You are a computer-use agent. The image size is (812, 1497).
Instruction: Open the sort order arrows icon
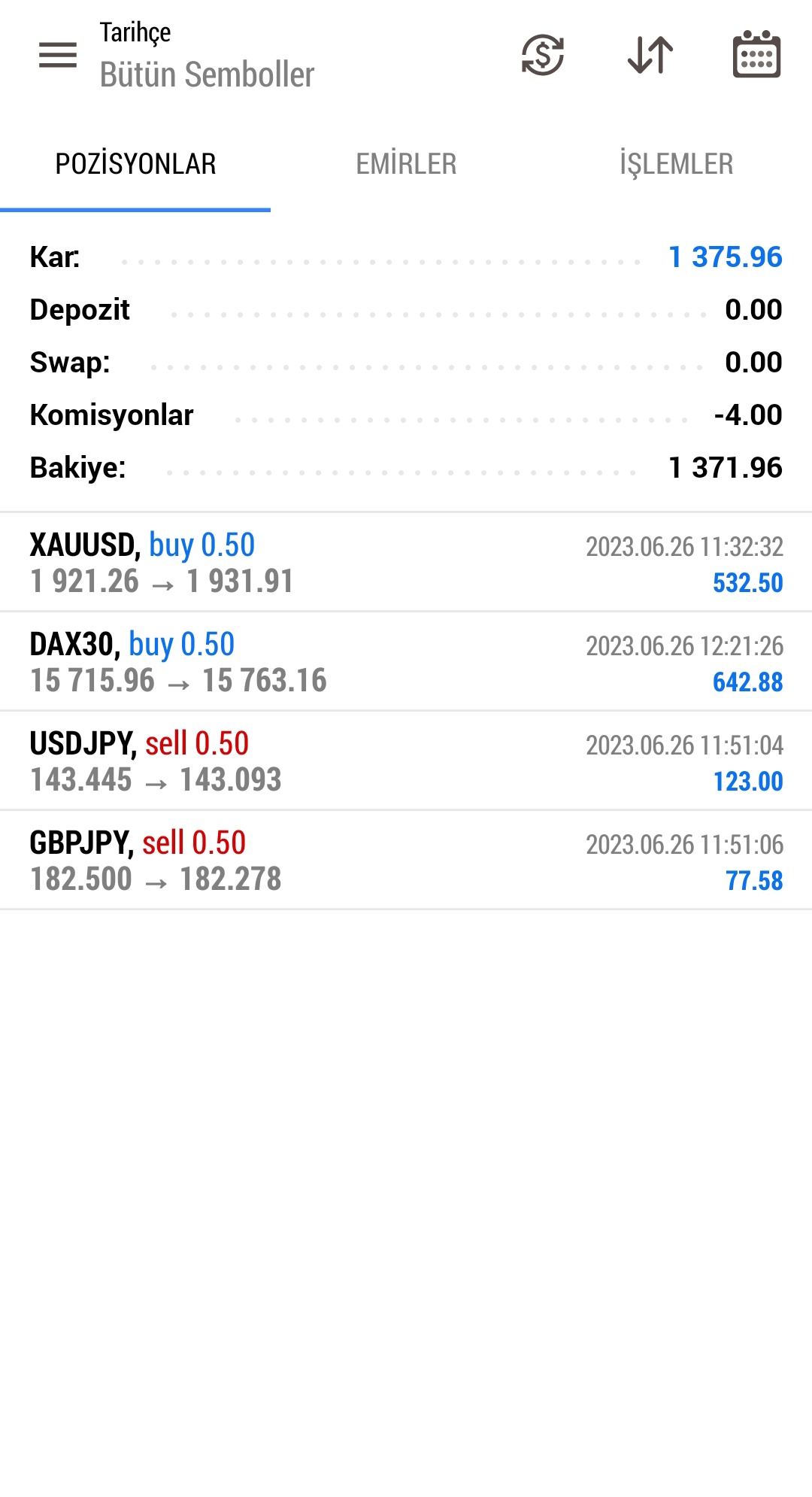pos(650,55)
